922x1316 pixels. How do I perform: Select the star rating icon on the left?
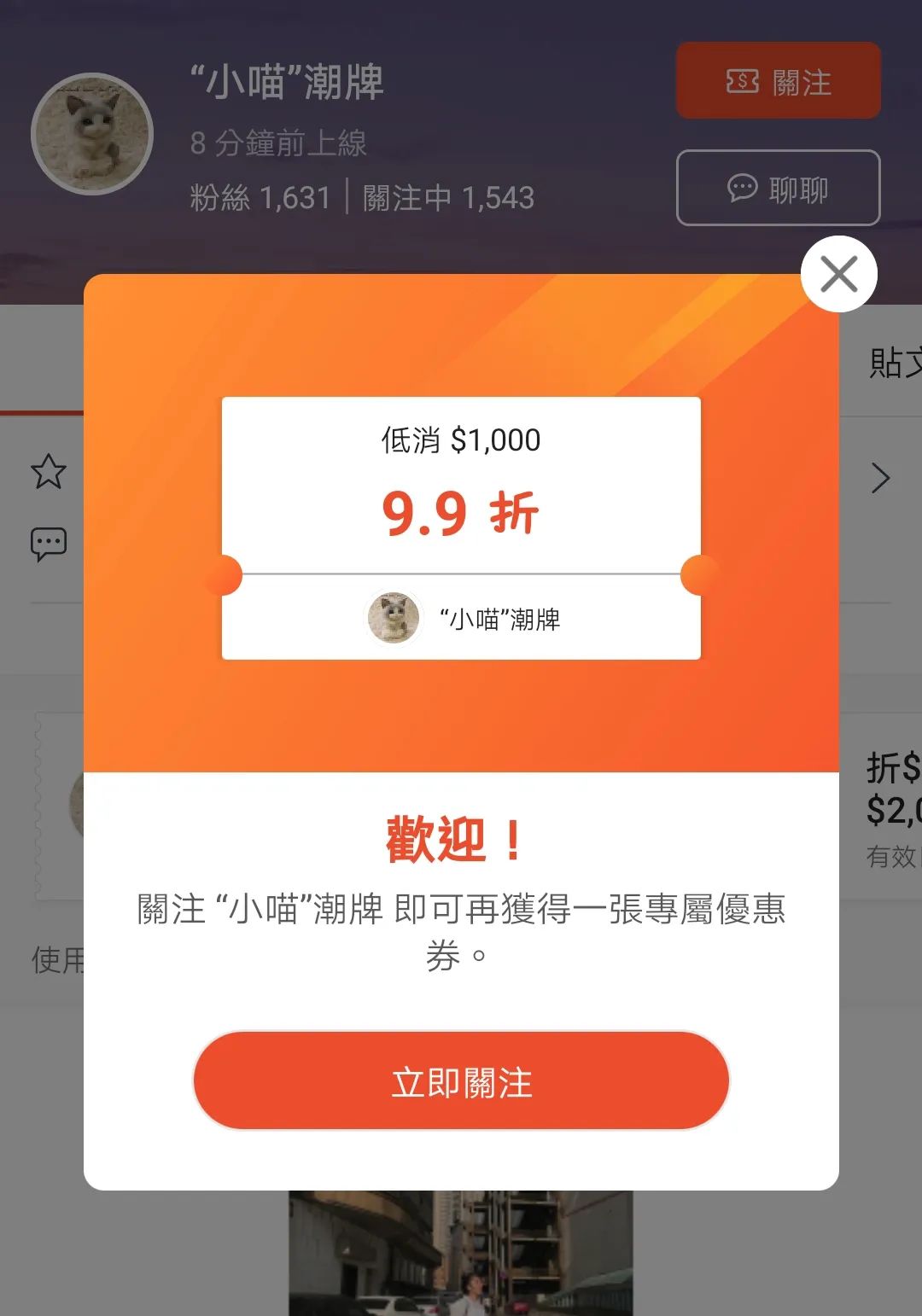pyautogui.click(x=49, y=470)
